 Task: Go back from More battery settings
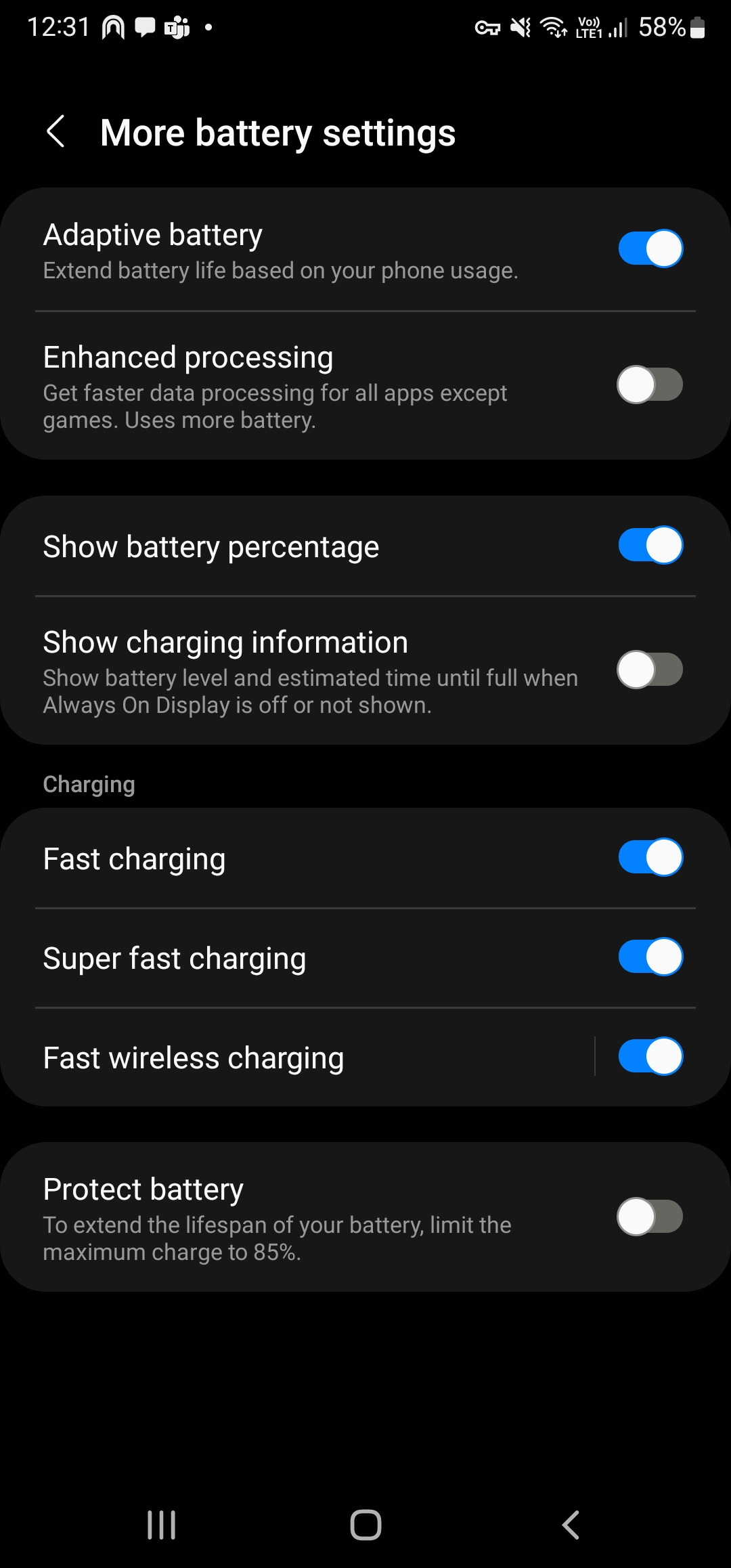pyautogui.click(x=56, y=131)
